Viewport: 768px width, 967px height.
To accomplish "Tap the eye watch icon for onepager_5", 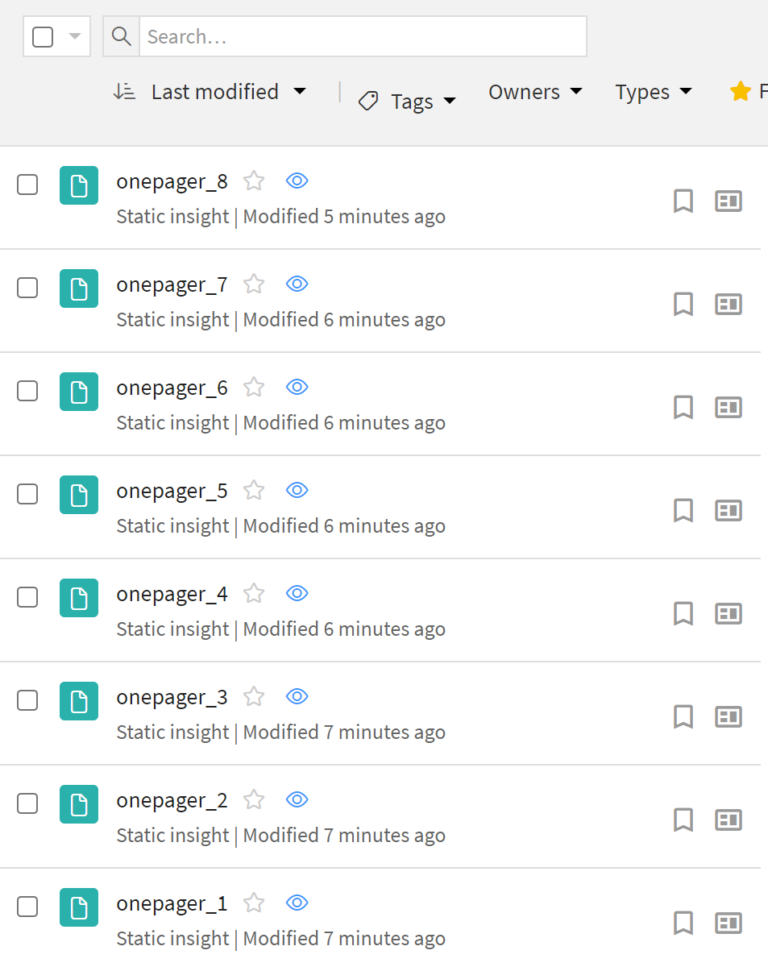I will [297, 490].
